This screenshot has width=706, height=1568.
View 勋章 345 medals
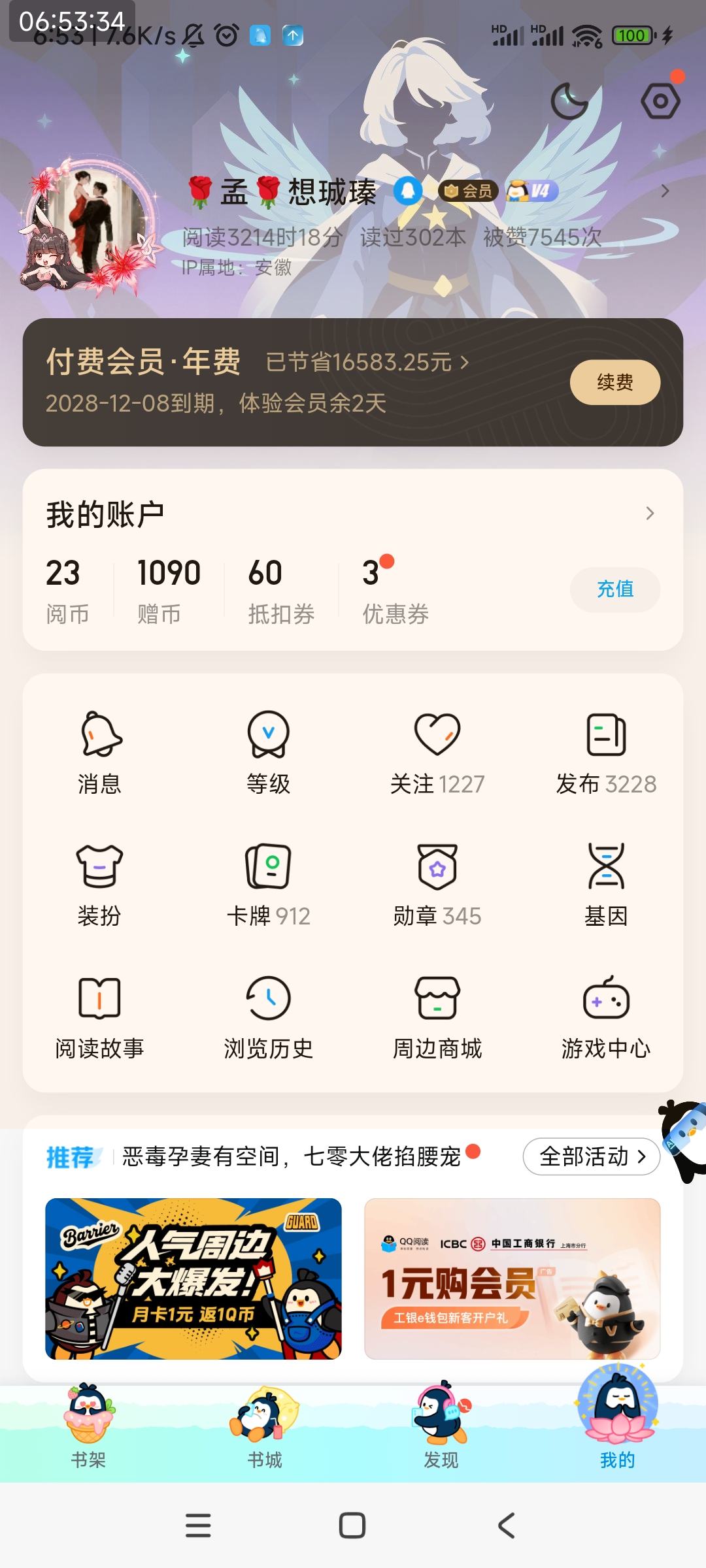(x=437, y=883)
